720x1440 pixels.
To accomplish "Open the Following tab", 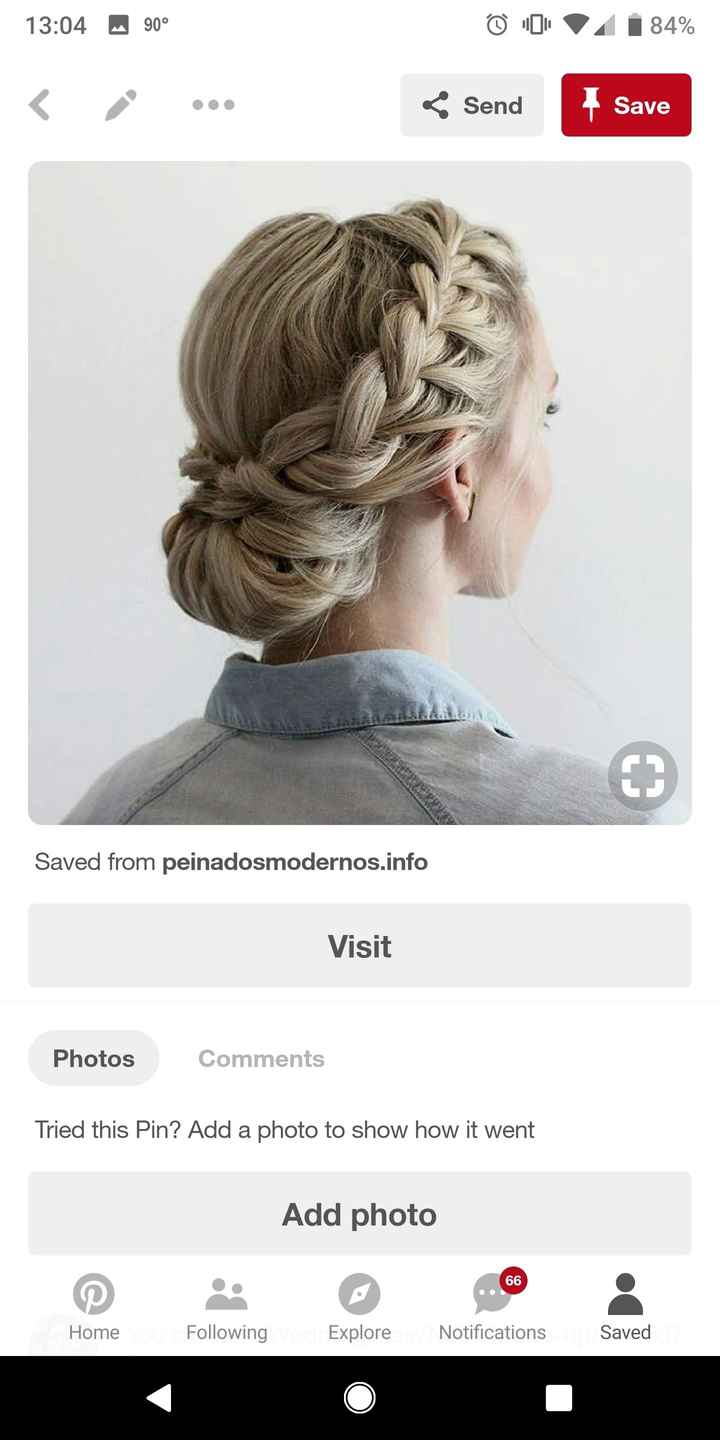I will (x=227, y=1306).
